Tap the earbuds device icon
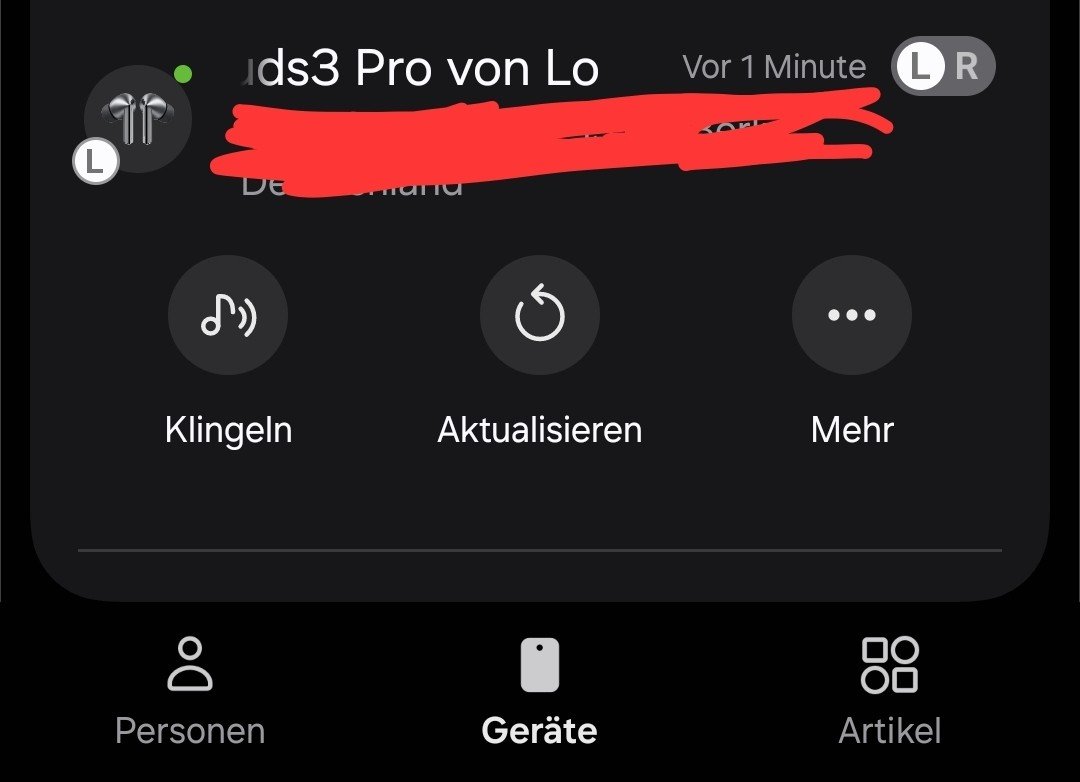Viewport: 1080px width, 782px height. point(137,118)
